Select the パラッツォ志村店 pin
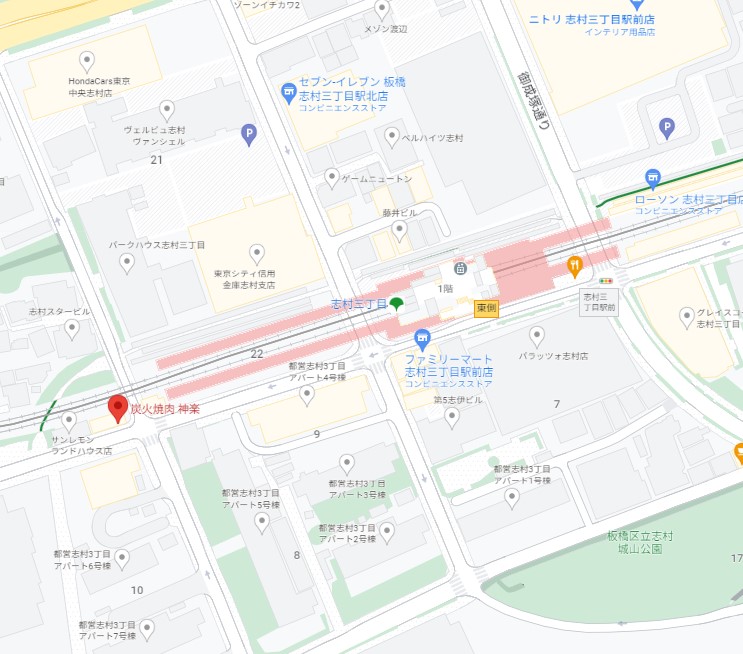Image resolution: width=743 pixels, height=654 pixels. point(537,335)
